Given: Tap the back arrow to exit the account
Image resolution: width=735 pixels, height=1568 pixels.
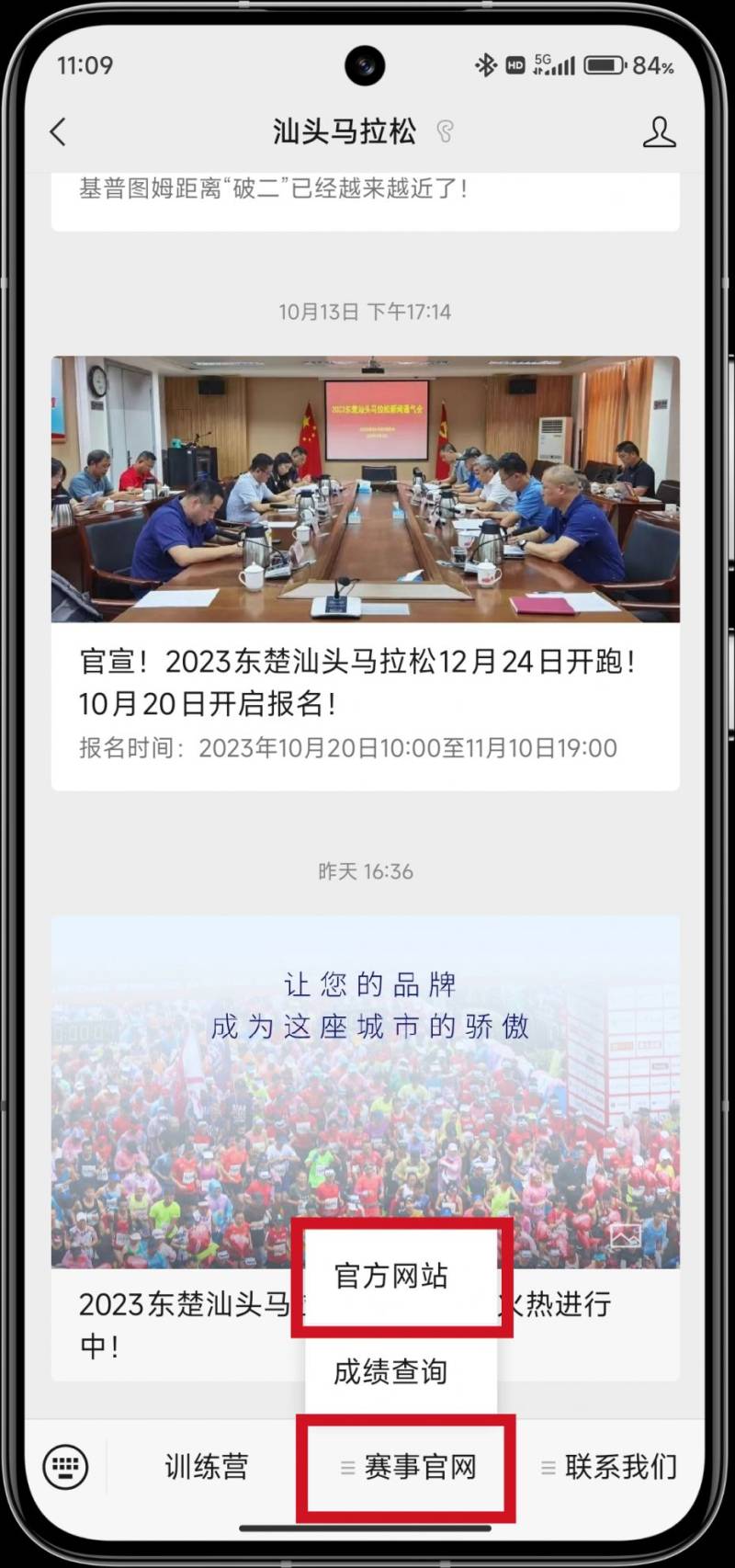Looking at the screenshot, I should (57, 131).
